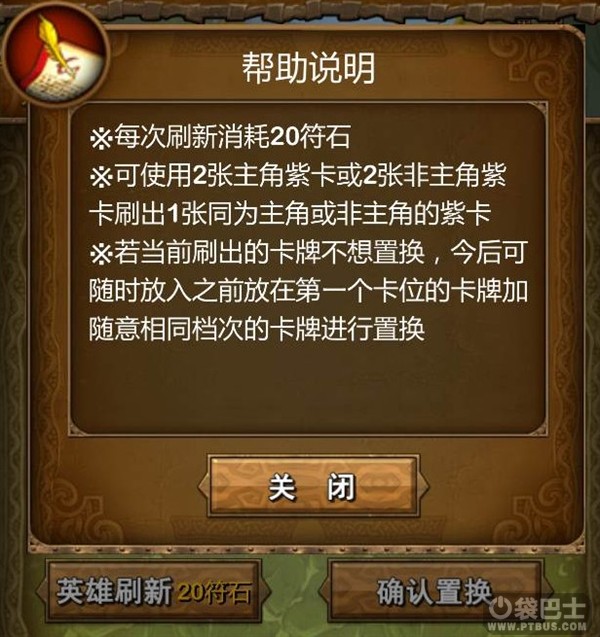Tap 英雄刷新 for 20符石

155,592
